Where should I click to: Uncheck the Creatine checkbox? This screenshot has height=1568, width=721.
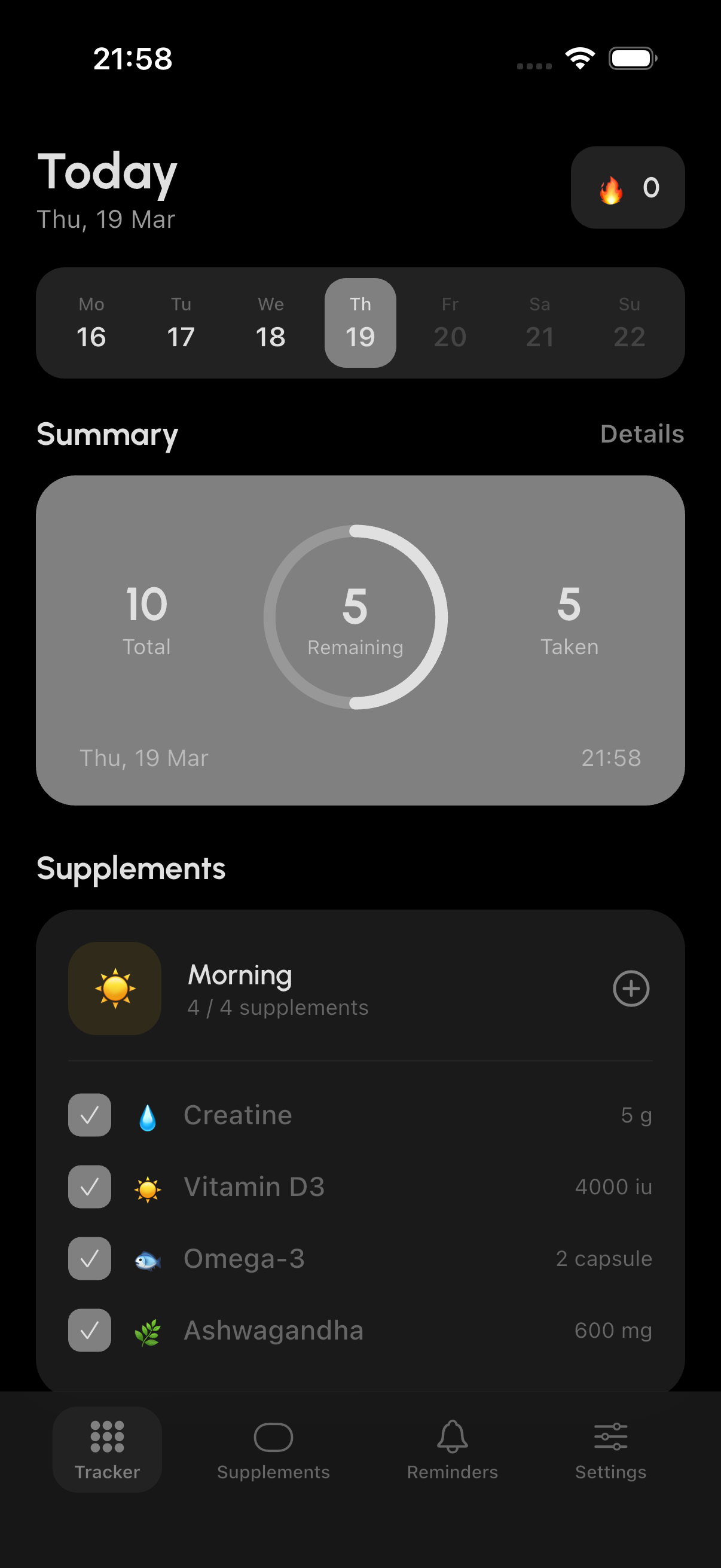click(90, 1115)
